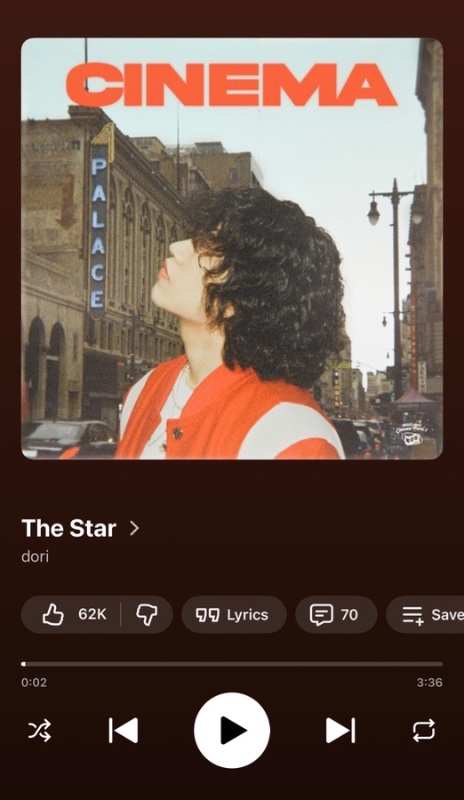464x800 pixels.
Task: Enable shuffle mode
Action: coord(39,730)
